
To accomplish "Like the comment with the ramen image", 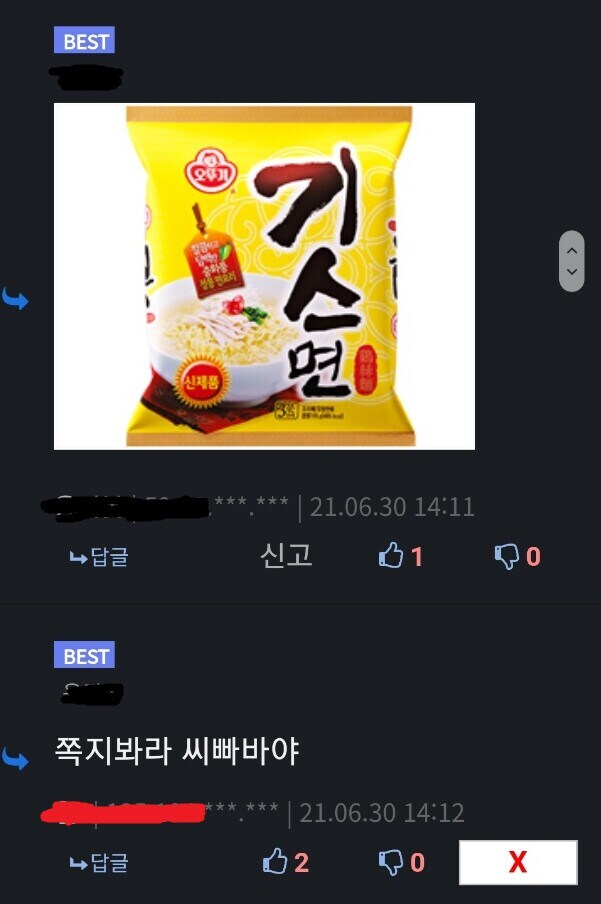I will pos(400,556).
